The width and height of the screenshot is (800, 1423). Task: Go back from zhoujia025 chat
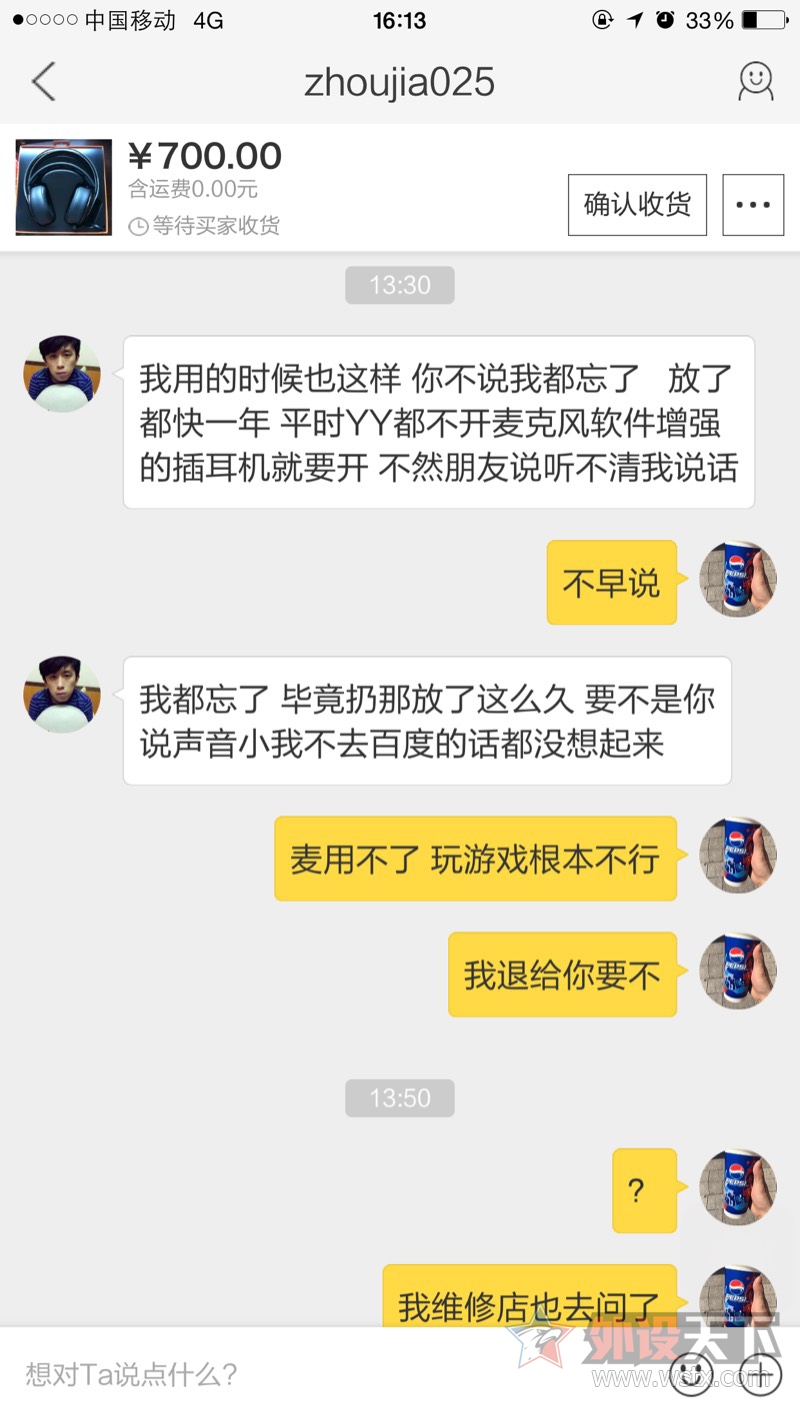coord(43,82)
